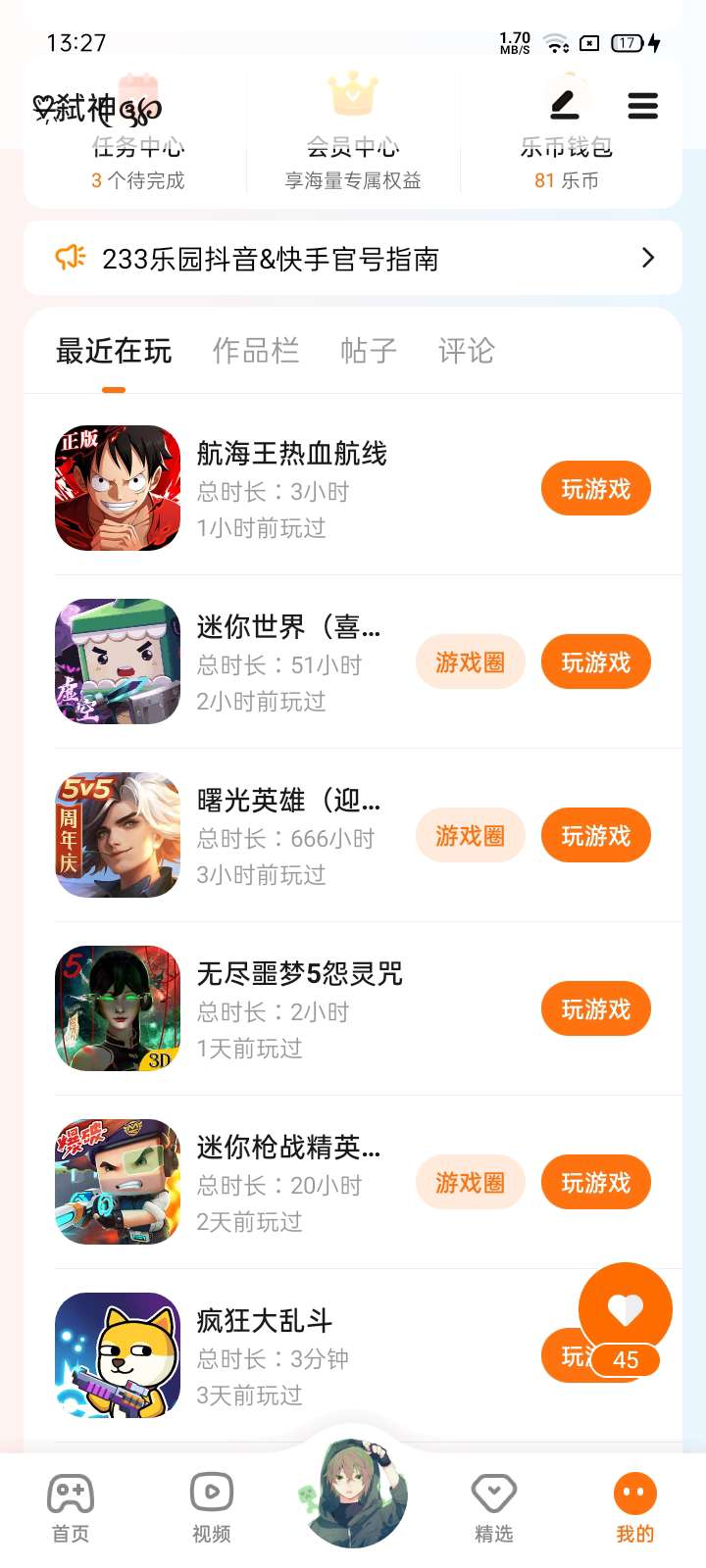Play 无尽噩梦5怨灵咒 now
The height and width of the screenshot is (1568, 706).
point(595,1009)
